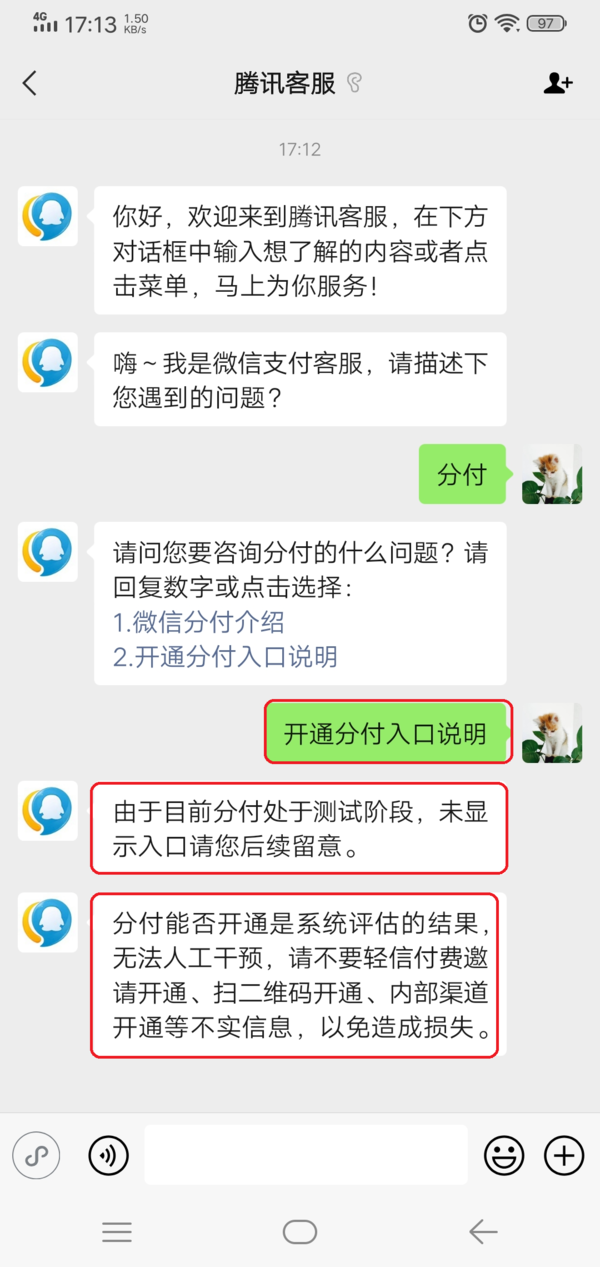600x1267 pixels.
Task: Open the plus attachment menu
Action: [564, 1156]
